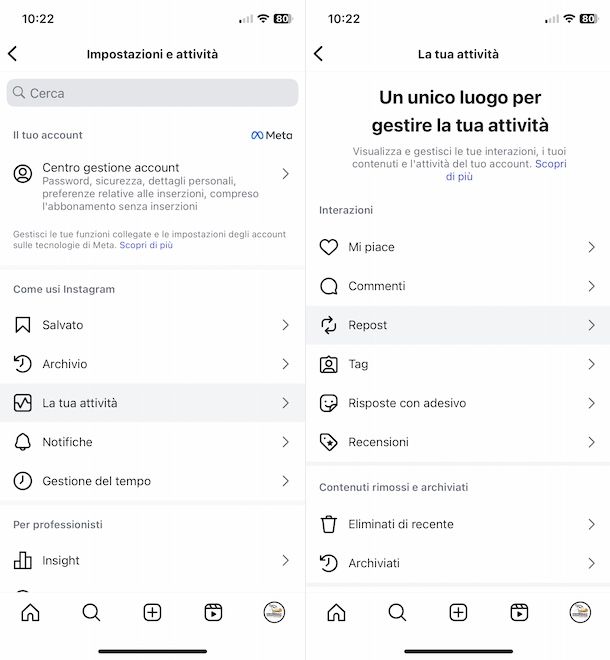The height and width of the screenshot is (660, 610).
Task: Tap Scopri di più under Meta account text
Action: [146, 245]
